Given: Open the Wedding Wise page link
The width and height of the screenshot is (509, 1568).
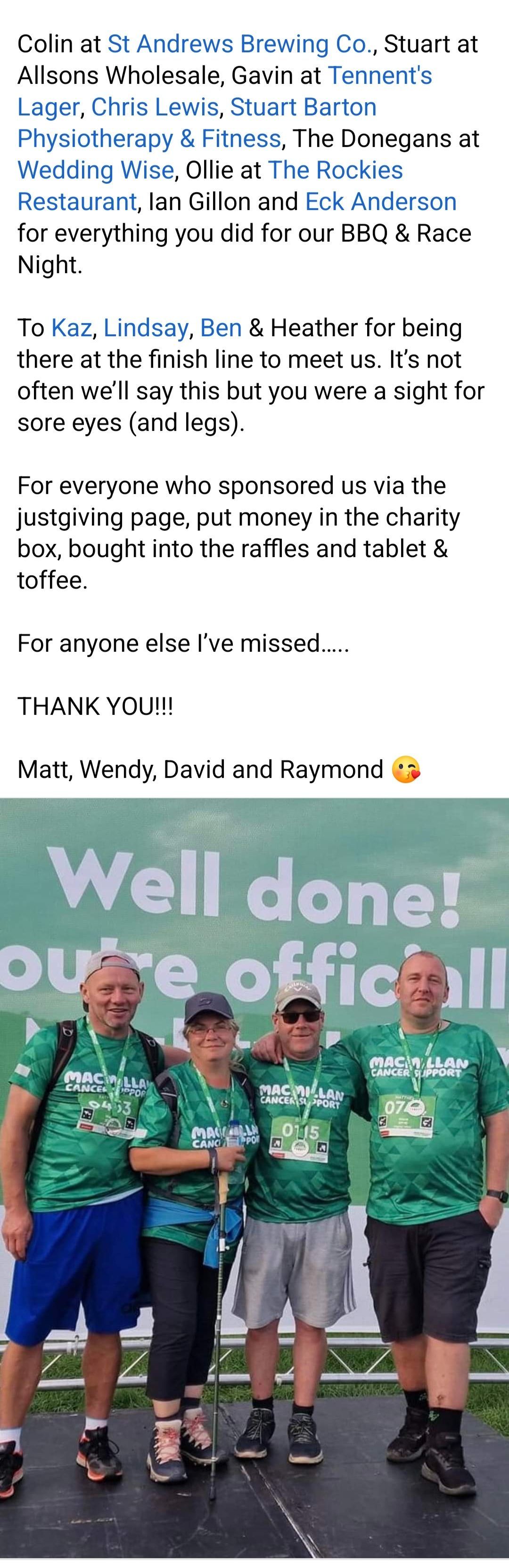Looking at the screenshot, I should point(95,170).
